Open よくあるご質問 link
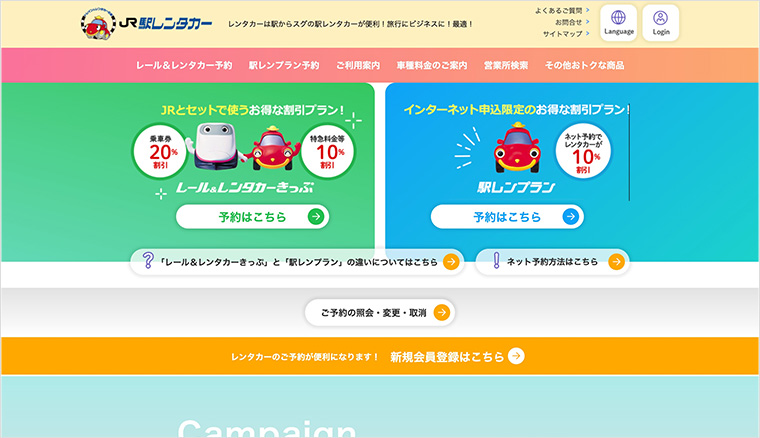 pos(562,10)
